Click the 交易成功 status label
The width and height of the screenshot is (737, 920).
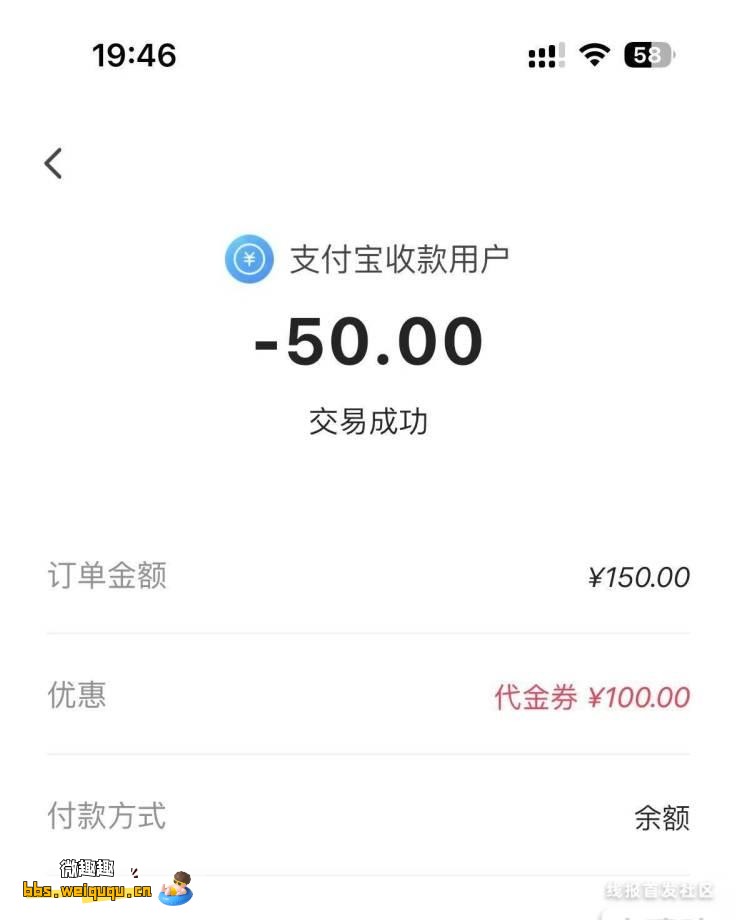[368, 421]
